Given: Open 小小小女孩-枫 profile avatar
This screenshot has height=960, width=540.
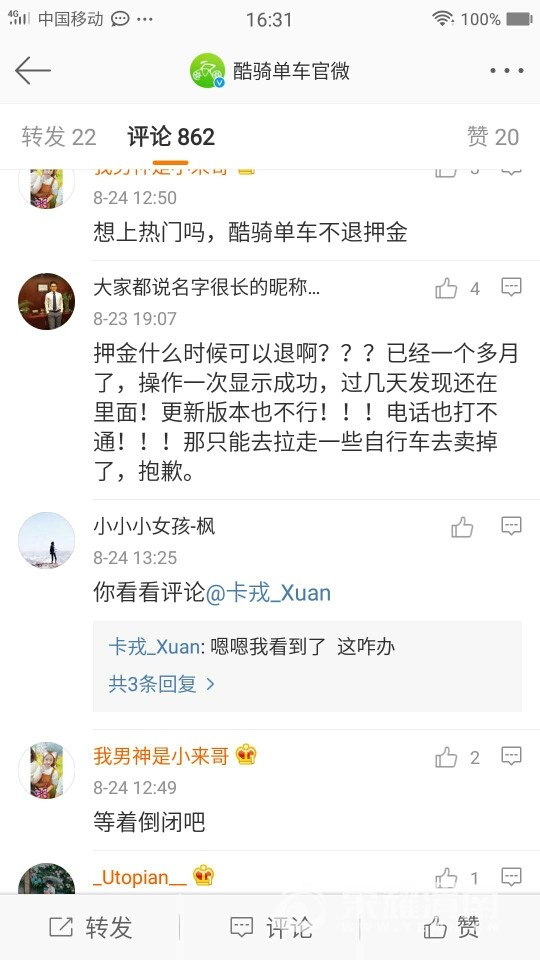Looking at the screenshot, I should 47,541.
